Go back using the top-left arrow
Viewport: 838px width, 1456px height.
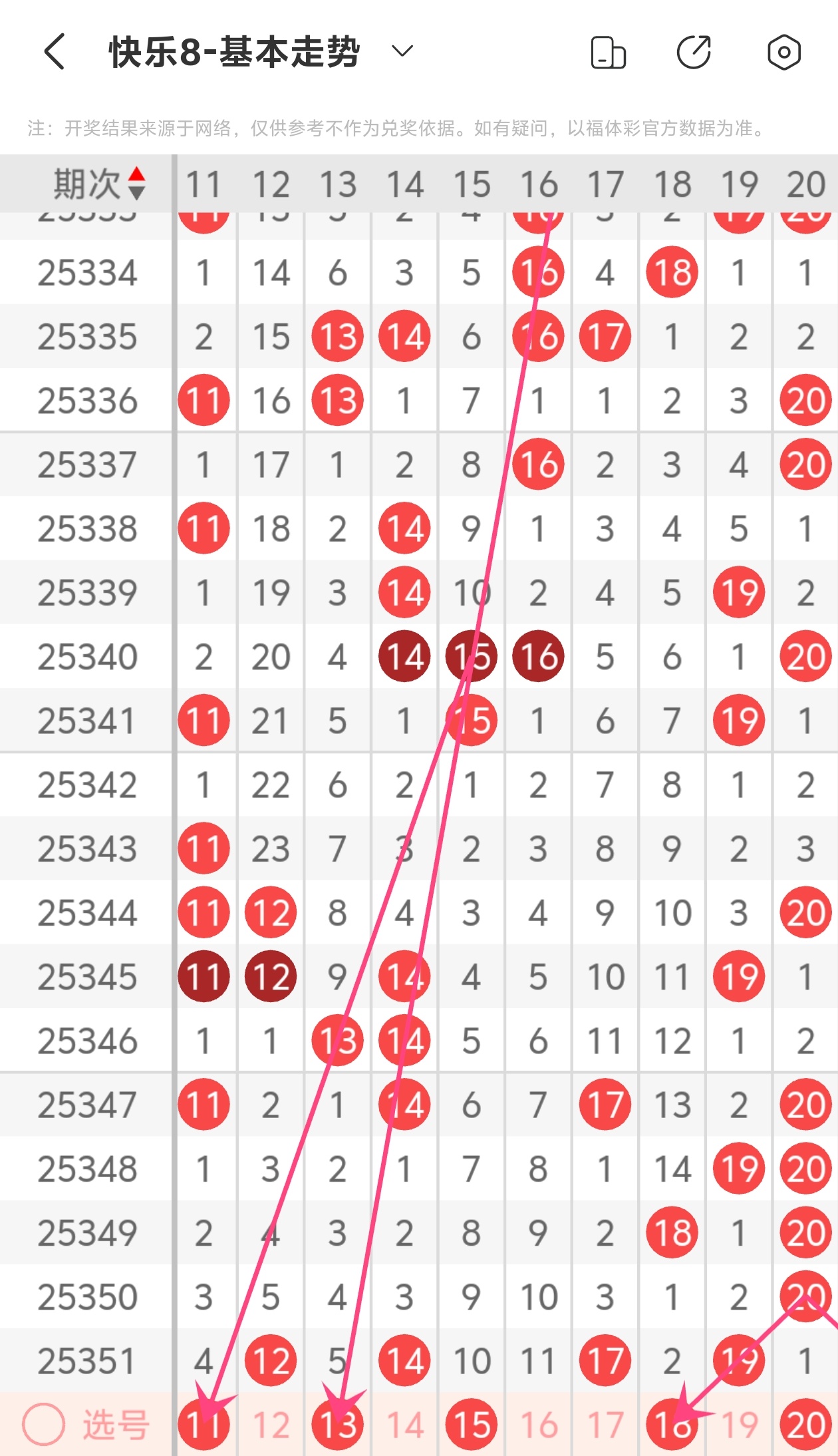coord(55,52)
